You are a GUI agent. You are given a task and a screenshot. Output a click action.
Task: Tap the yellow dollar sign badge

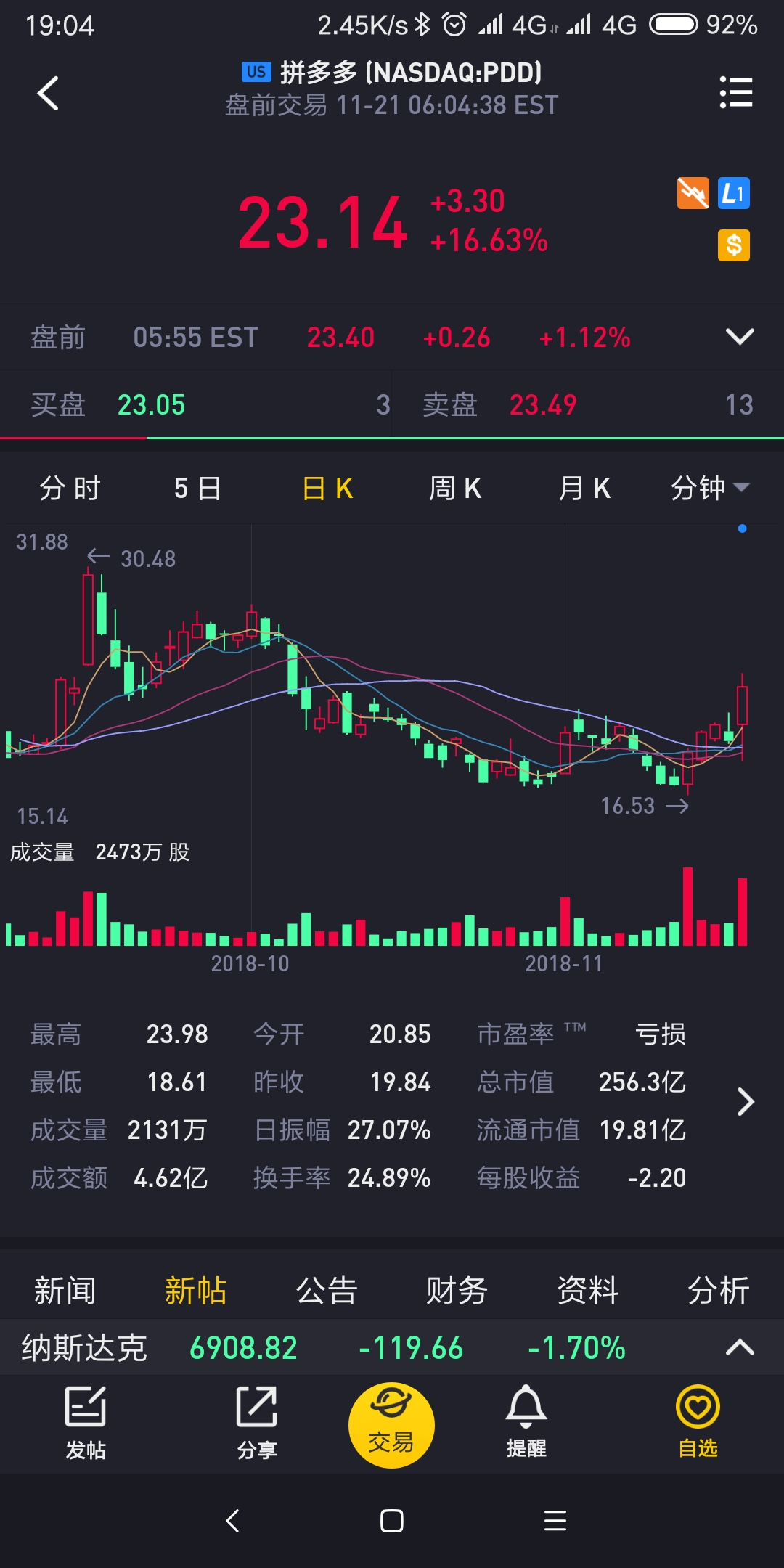coord(734,245)
